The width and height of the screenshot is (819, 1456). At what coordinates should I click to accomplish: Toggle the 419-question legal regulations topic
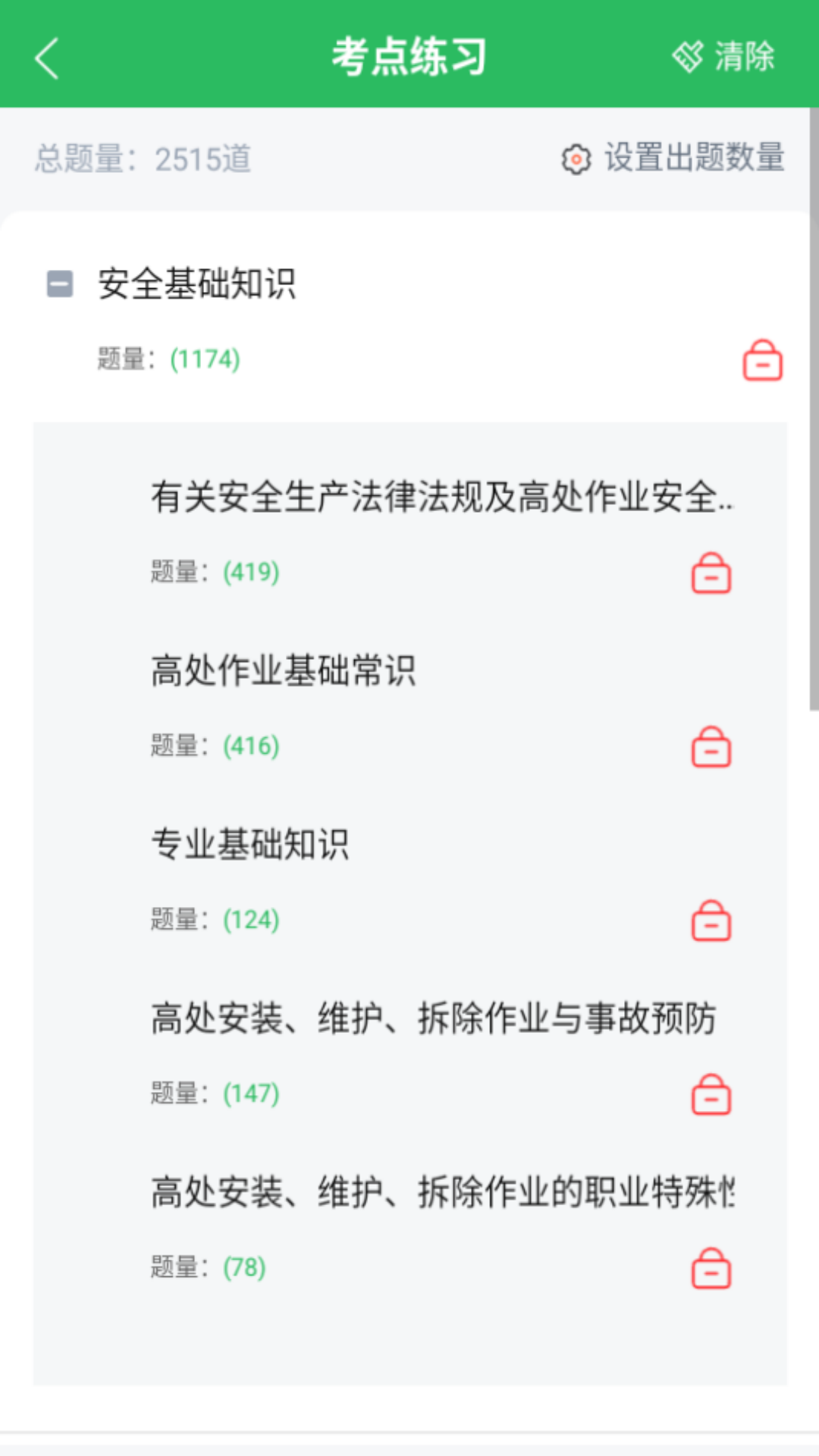point(444,499)
